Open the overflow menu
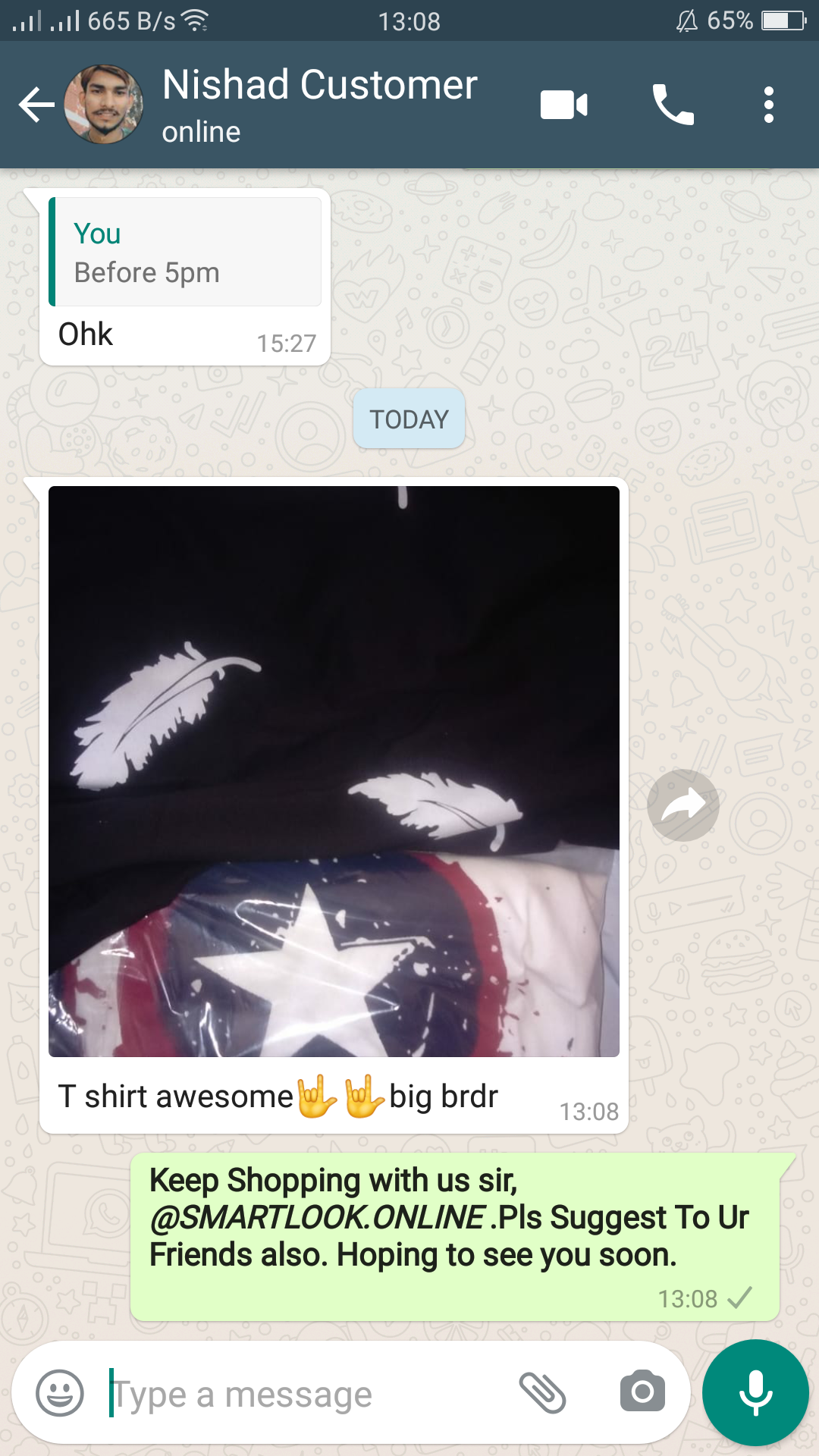The image size is (819, 1456). [x=768, y=105]
